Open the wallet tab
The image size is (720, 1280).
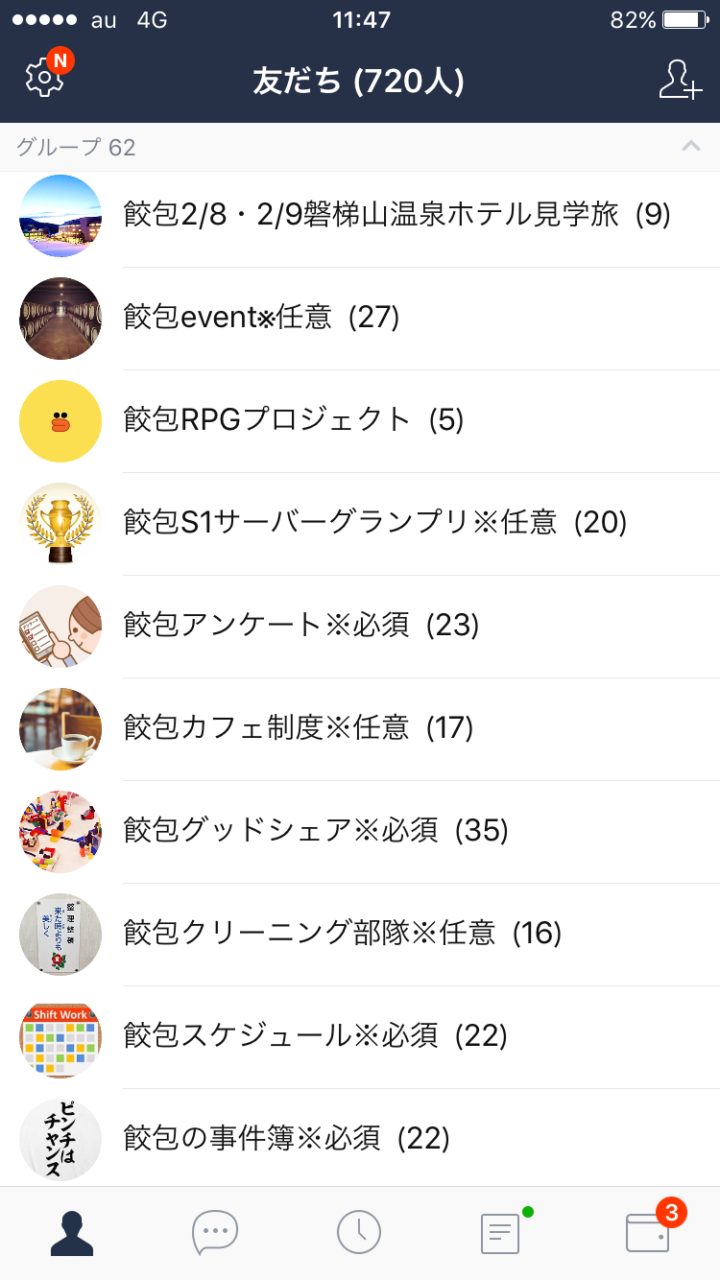[647, 1232]
